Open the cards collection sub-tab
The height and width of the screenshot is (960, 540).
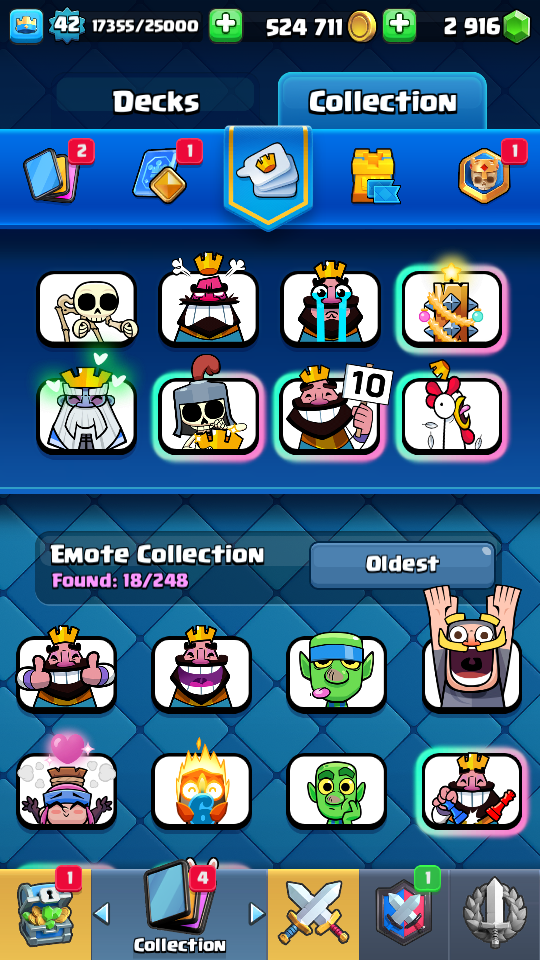(51, 173)
